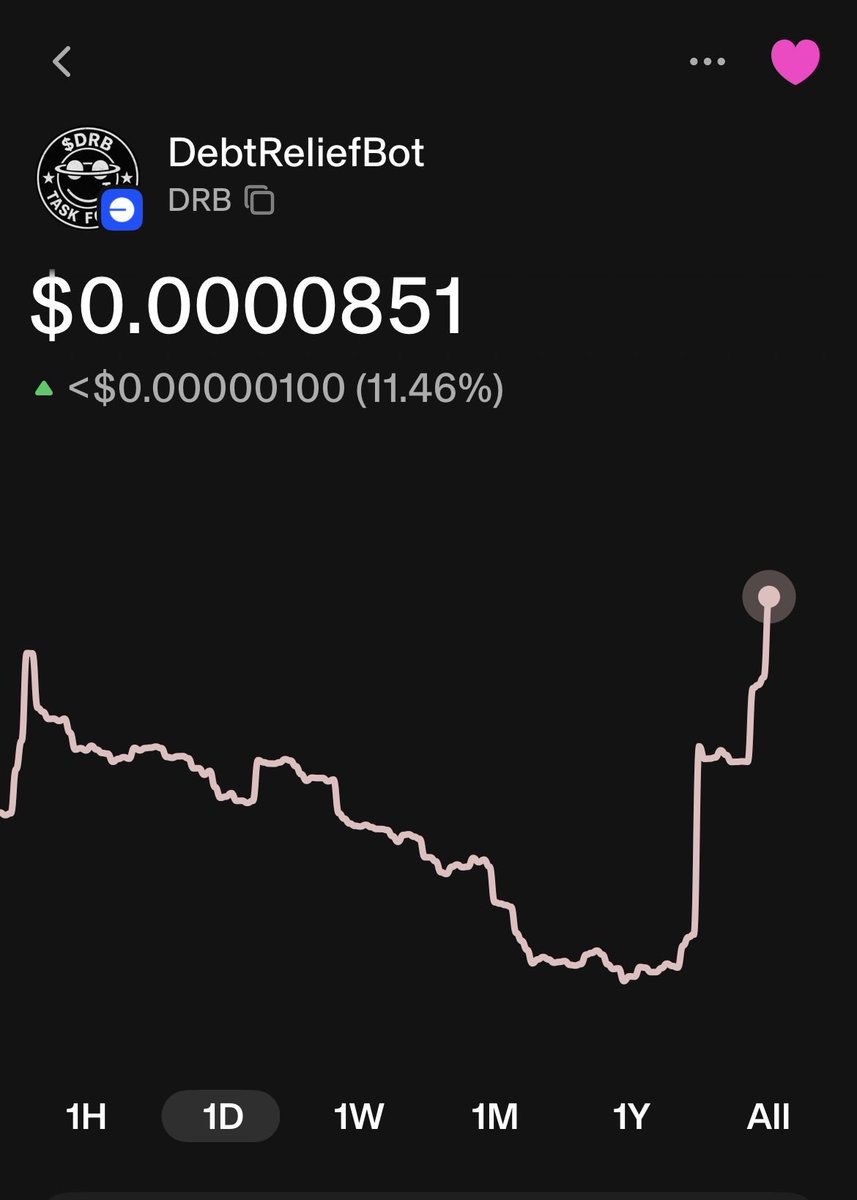857x1200 pixels.
Task: Select the 1D chart range
Action: click(x=222, y=1116)
